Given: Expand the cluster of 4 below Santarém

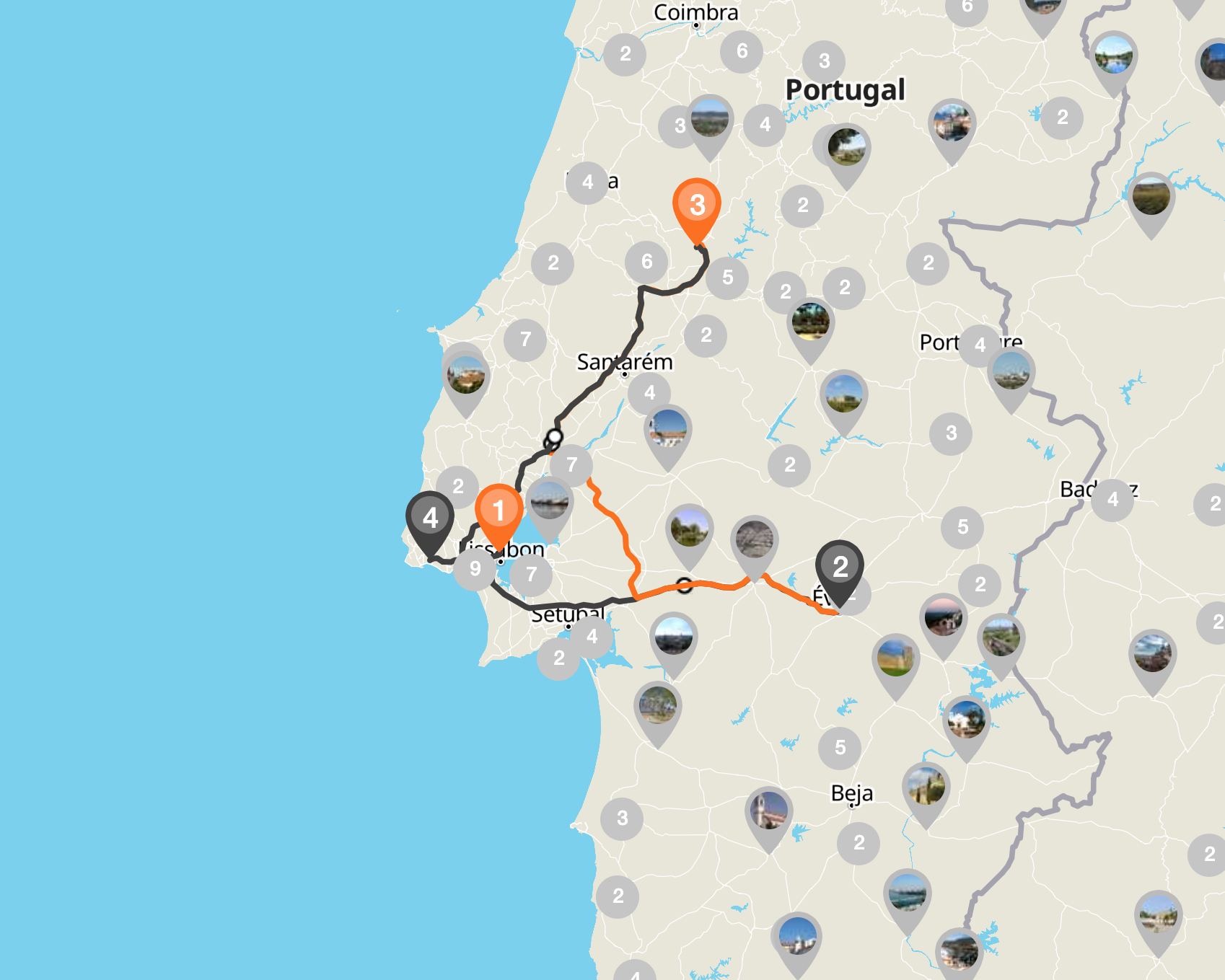Looking at the screenshot, I should tap(649, 393).
